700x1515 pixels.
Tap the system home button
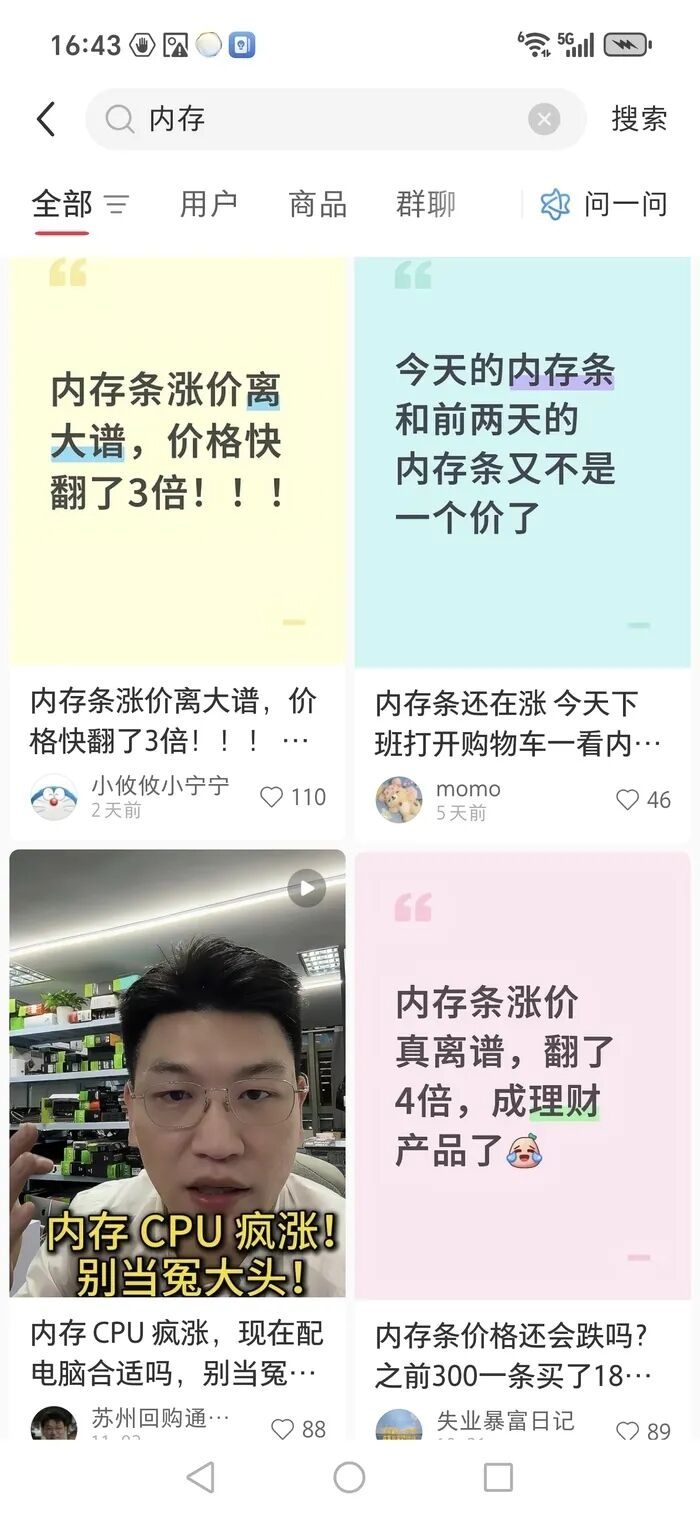[x=349, y=1477]
